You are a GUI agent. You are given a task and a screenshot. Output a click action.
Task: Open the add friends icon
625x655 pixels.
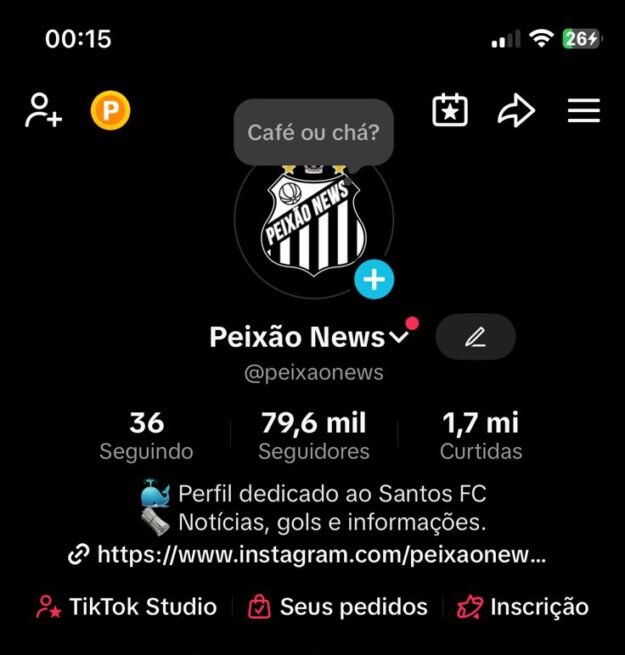(x=43, y=111)
